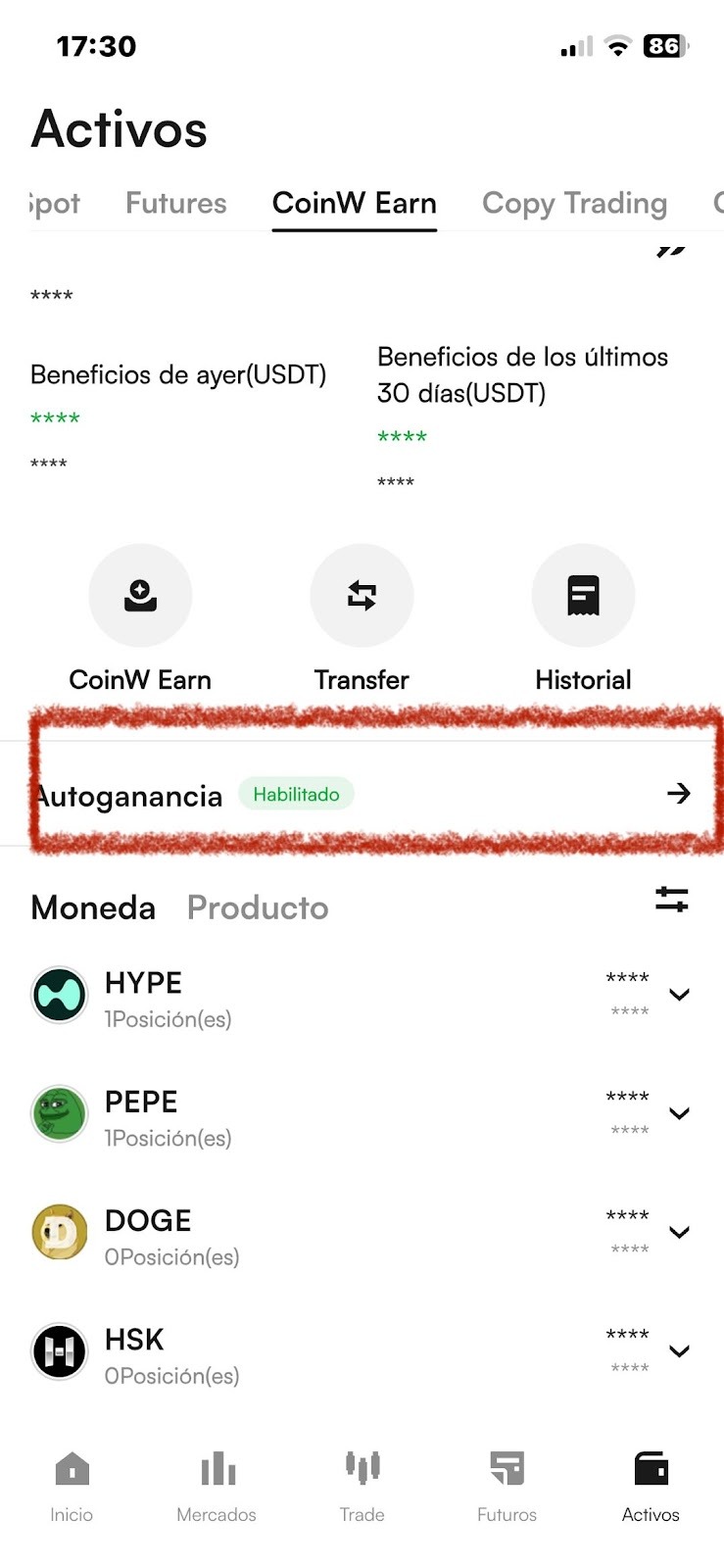Expand the HYPE position row
724x1568 pixels.
click(679, 995)
